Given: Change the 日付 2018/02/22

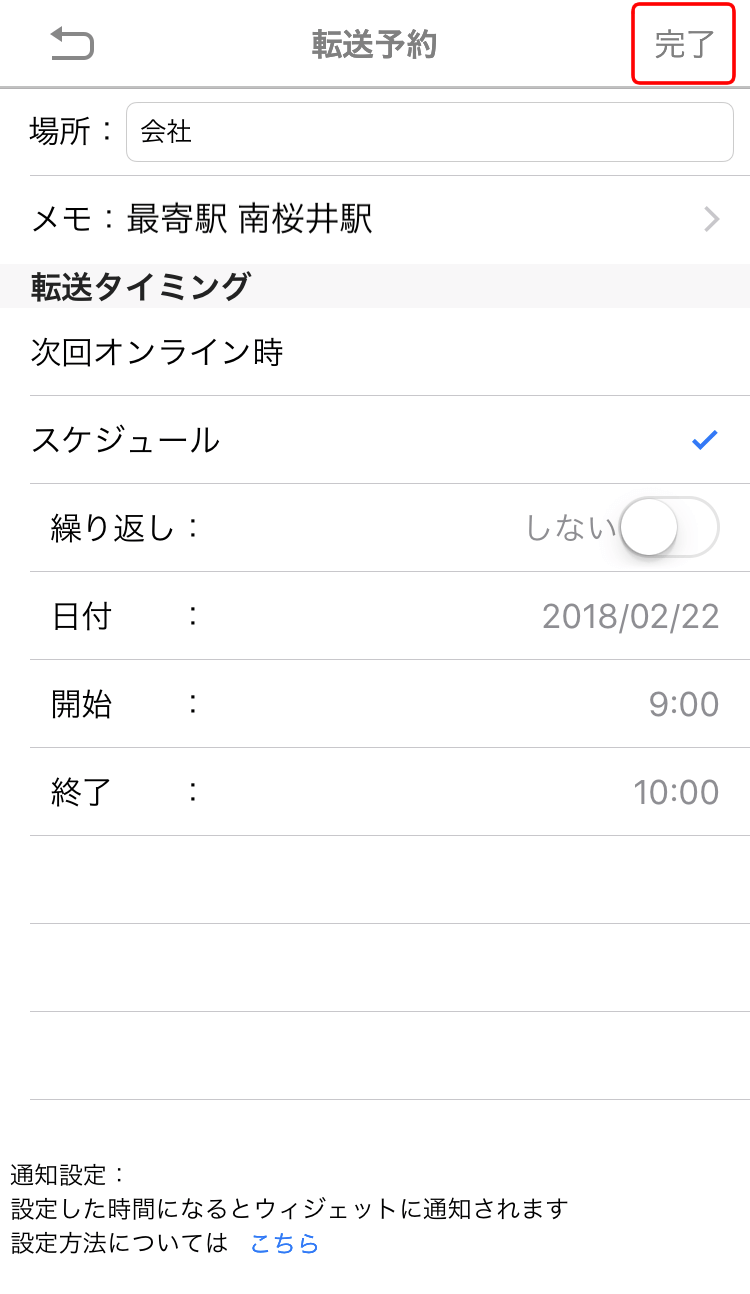Looking at the screenshot, I should click(630, 616).
